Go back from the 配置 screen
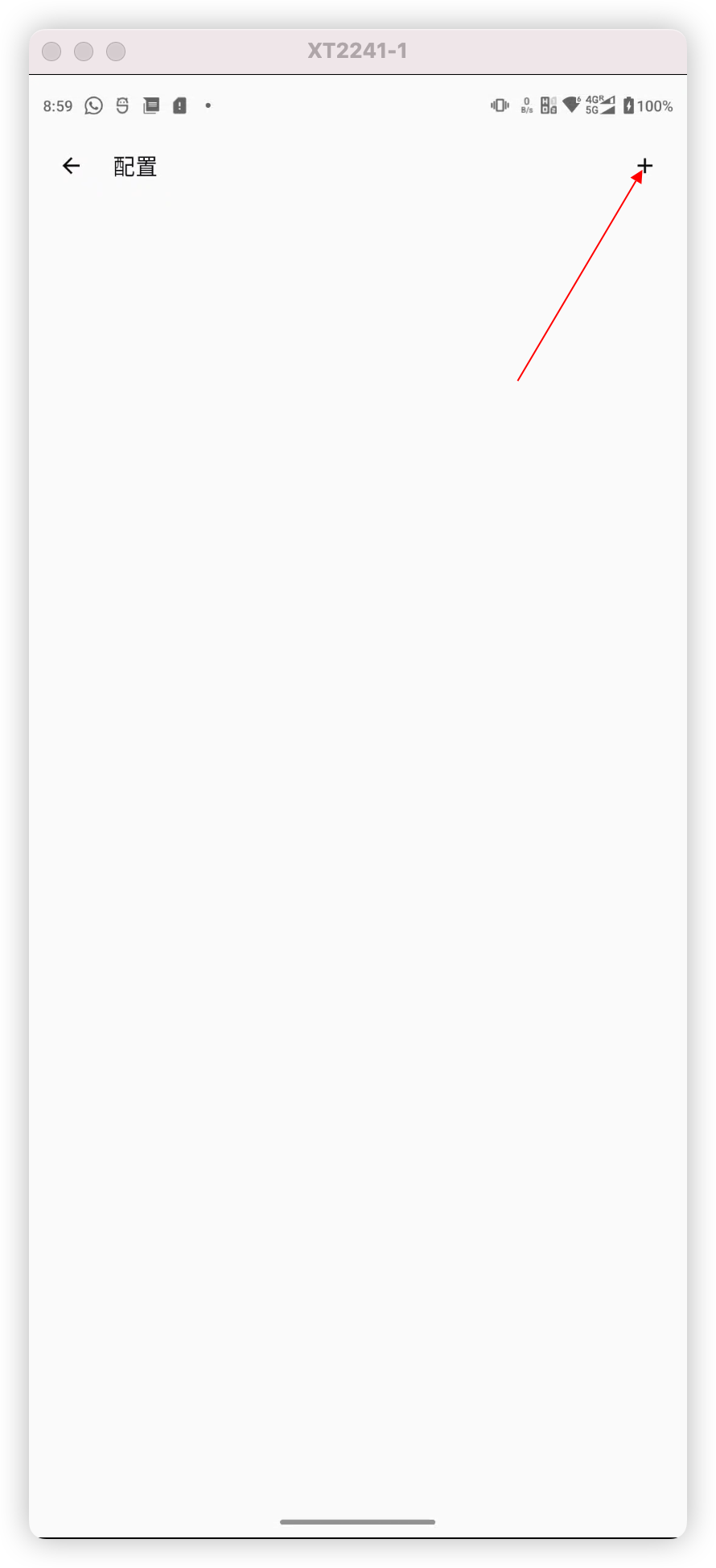 pyautogui.click(x=72, y=166)
